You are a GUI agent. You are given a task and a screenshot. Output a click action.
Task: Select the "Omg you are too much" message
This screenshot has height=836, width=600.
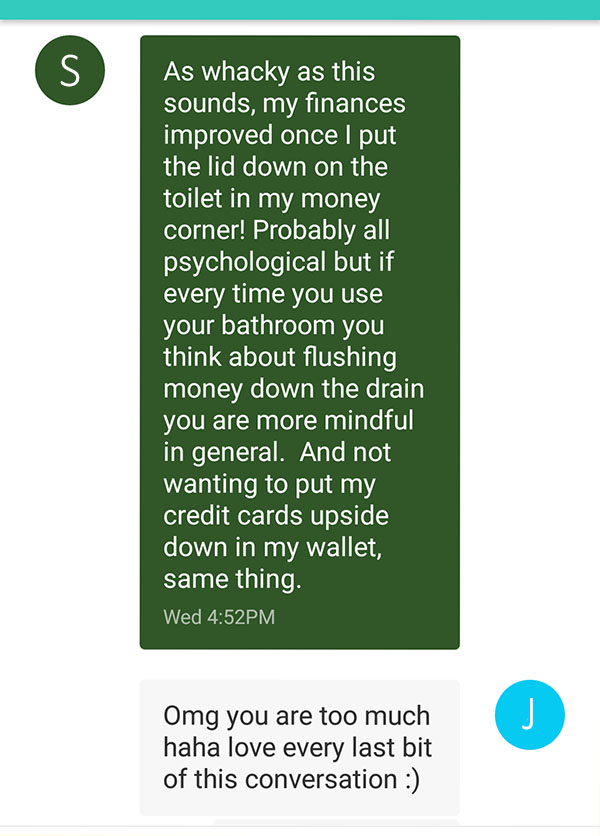point(299,747)
